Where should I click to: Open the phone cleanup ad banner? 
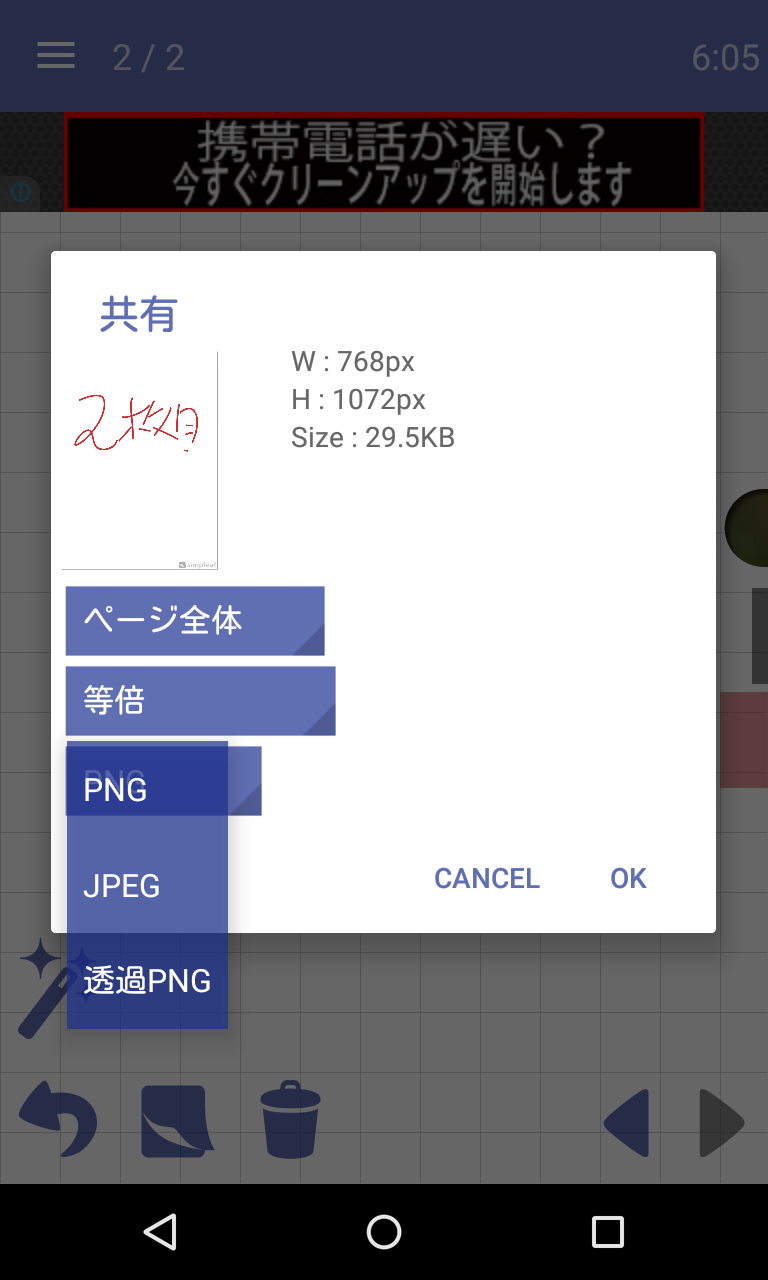(x=384, y=162)
